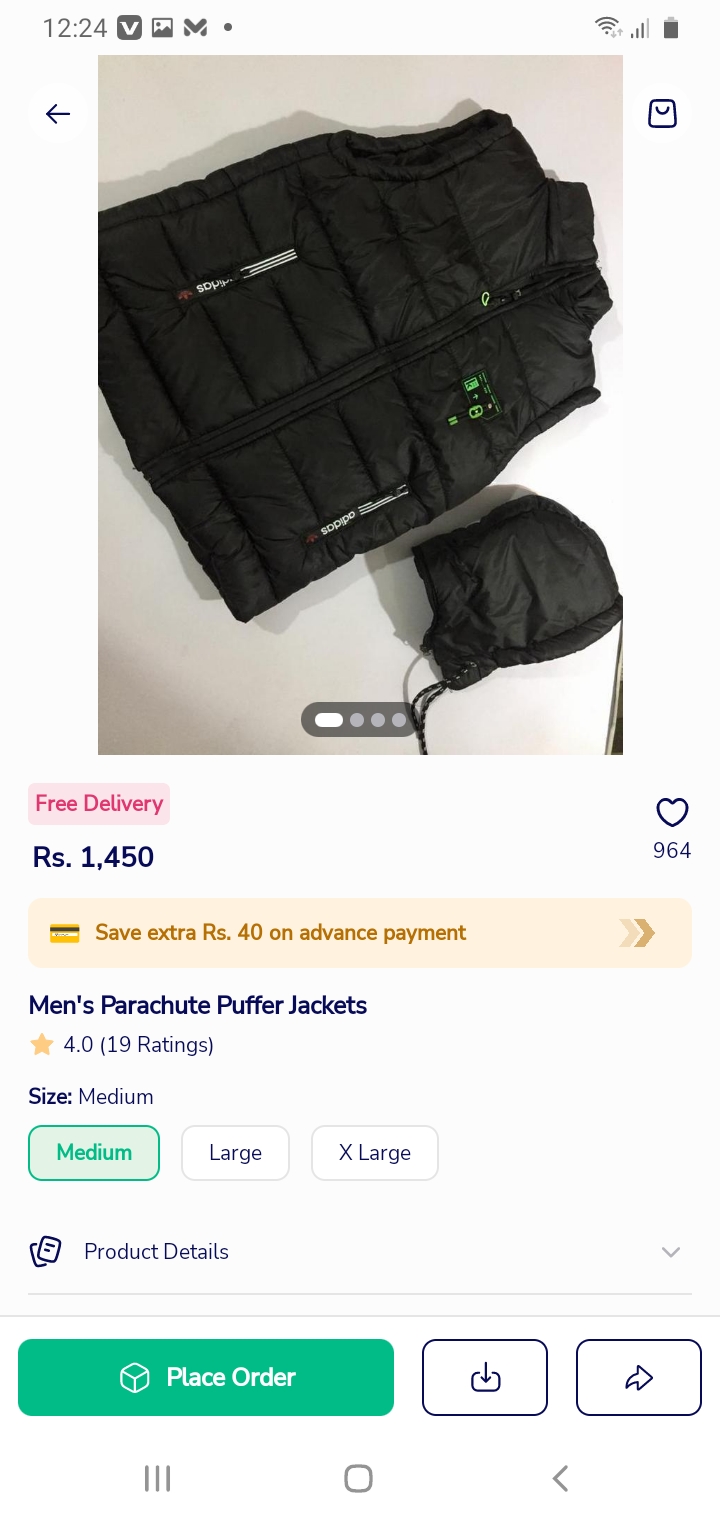
Task: Download the product images
Action: [x=485, y=1378]
